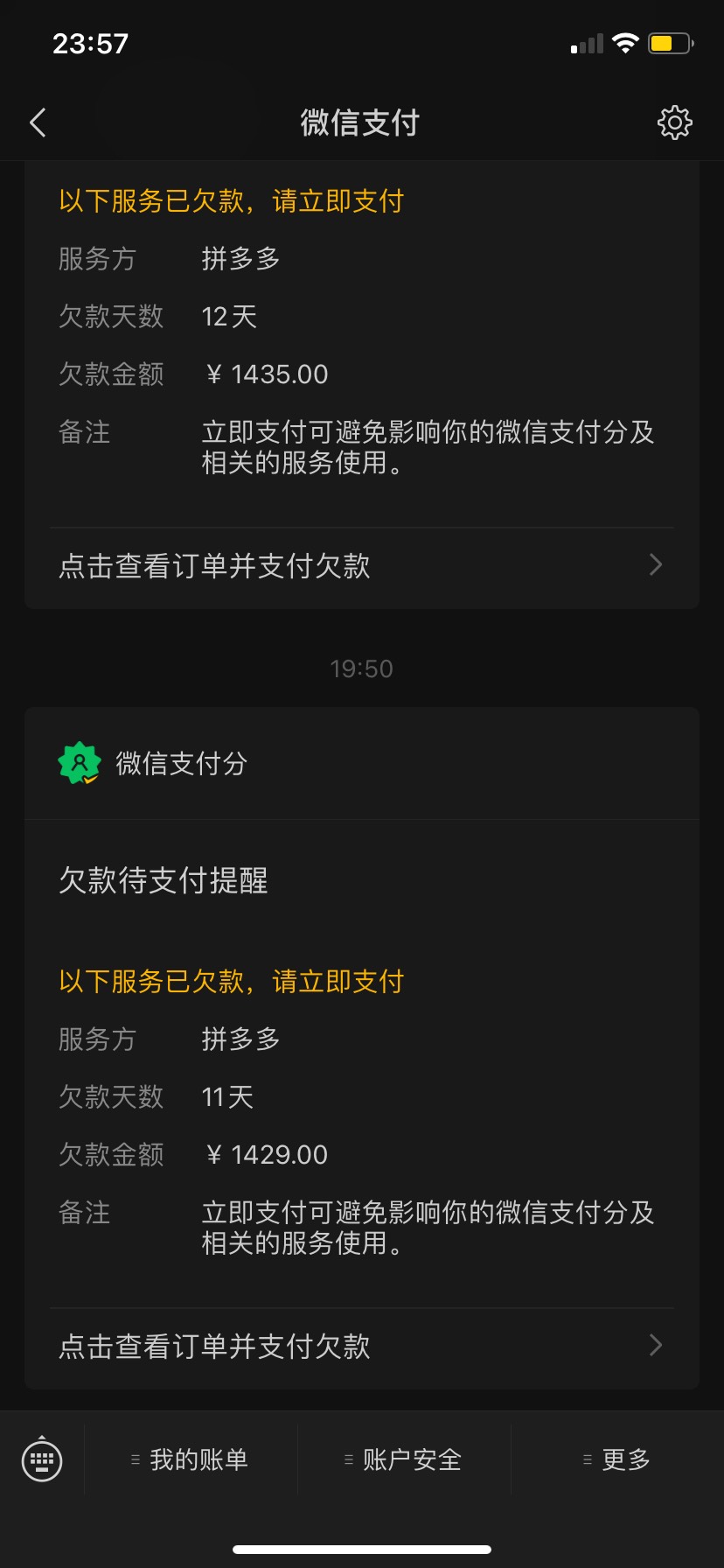Open 点击查看订单并支付欠款 for the 12天 debt
Image resolution: width=724 pixels, height=1568 pixels.
[x=362, y=565]
